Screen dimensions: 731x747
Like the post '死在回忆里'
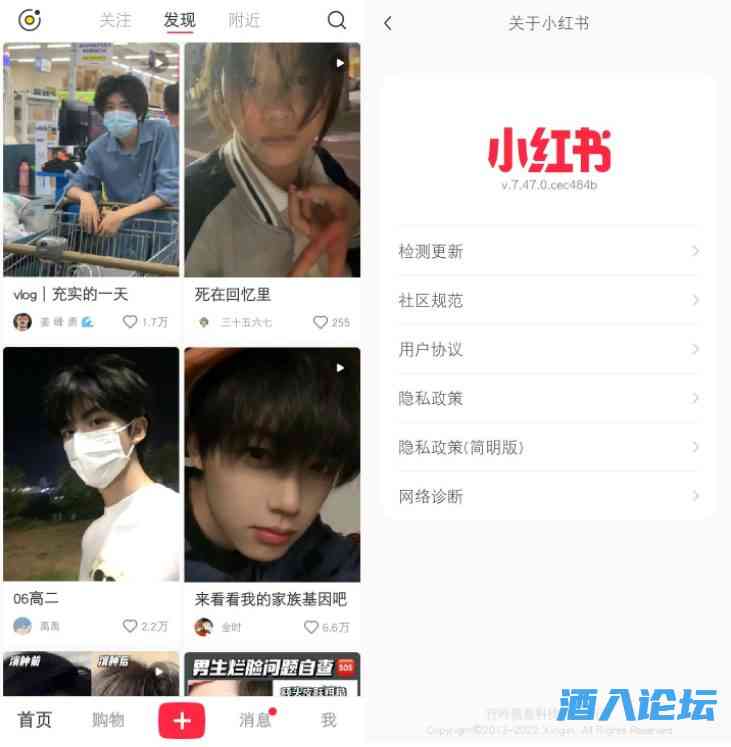(321, 322)
